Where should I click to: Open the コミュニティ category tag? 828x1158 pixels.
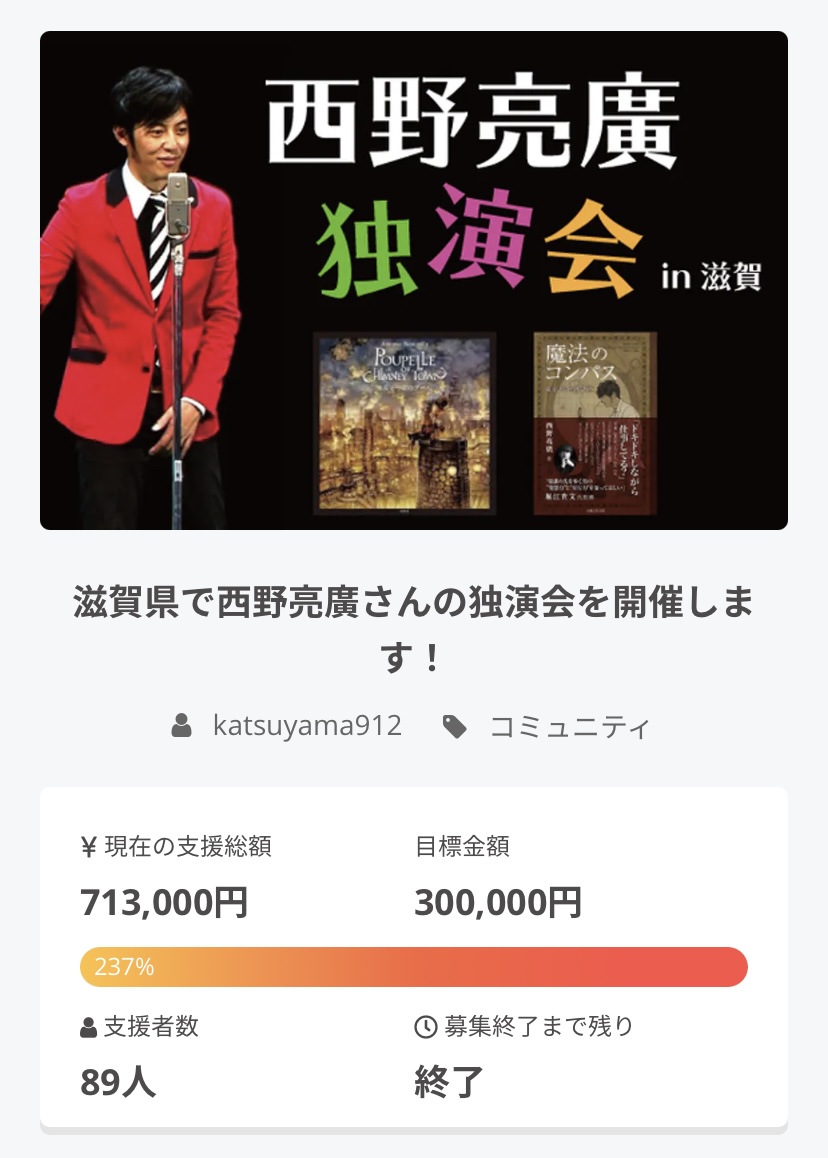pos(569,727)
